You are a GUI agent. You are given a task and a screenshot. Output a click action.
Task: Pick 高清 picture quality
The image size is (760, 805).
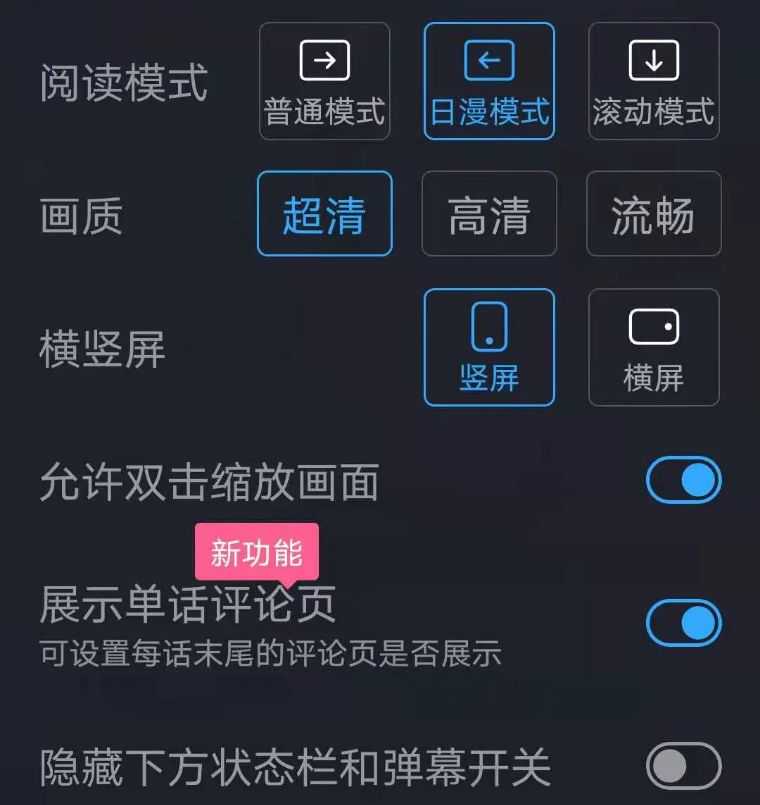pos(489,214)
